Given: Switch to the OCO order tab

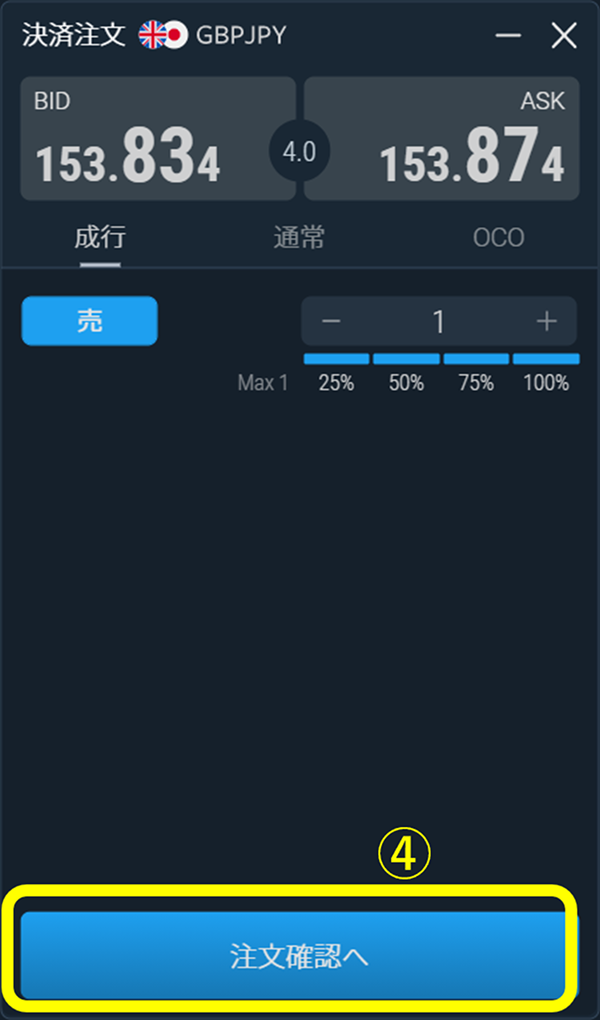Looking at the screenshot, I should pyautogui.click(x=498, y=237).
